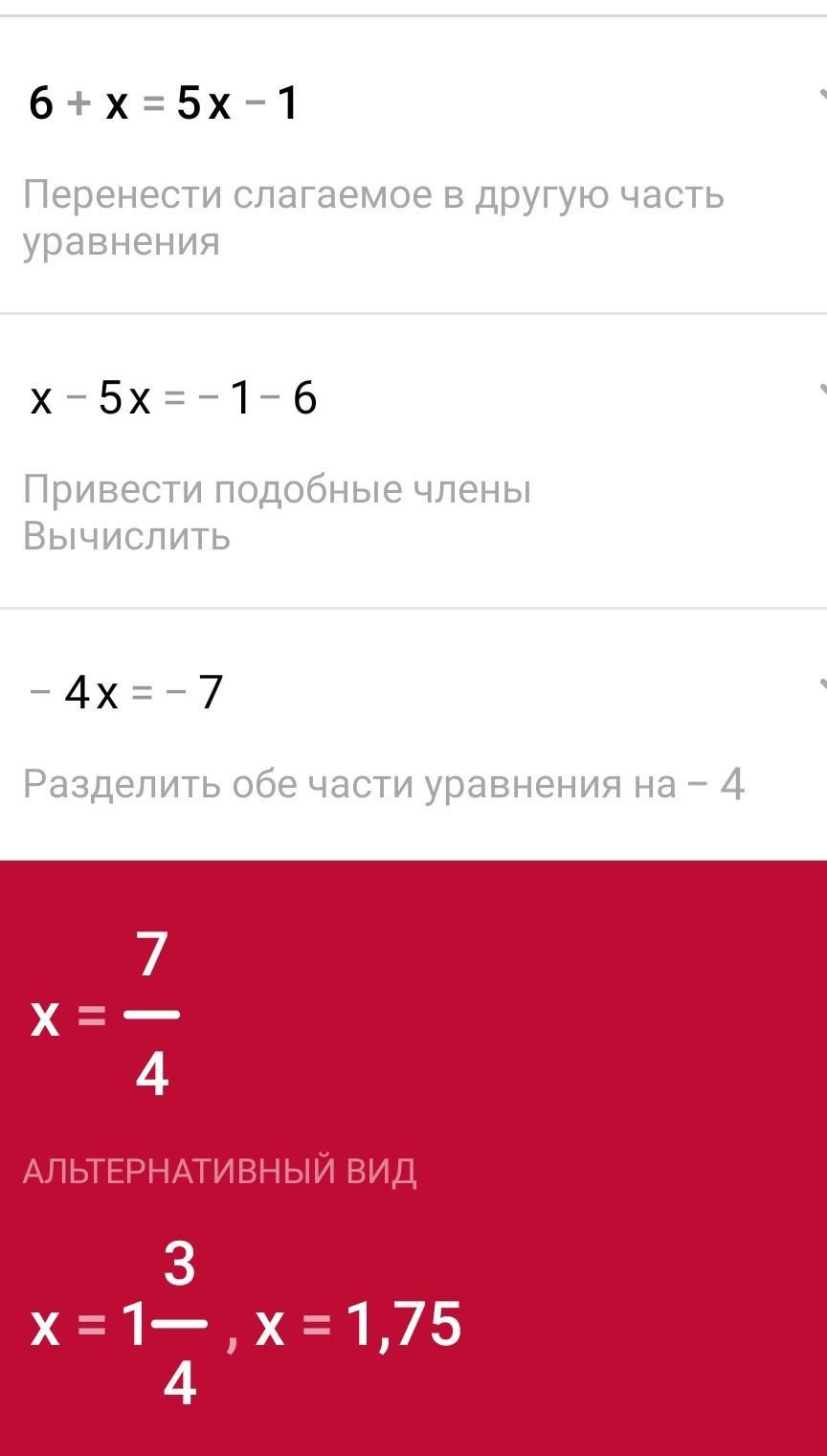
Task: Expand the step 6 + x = 5x − 1
Action: click(x=820, y=96)
